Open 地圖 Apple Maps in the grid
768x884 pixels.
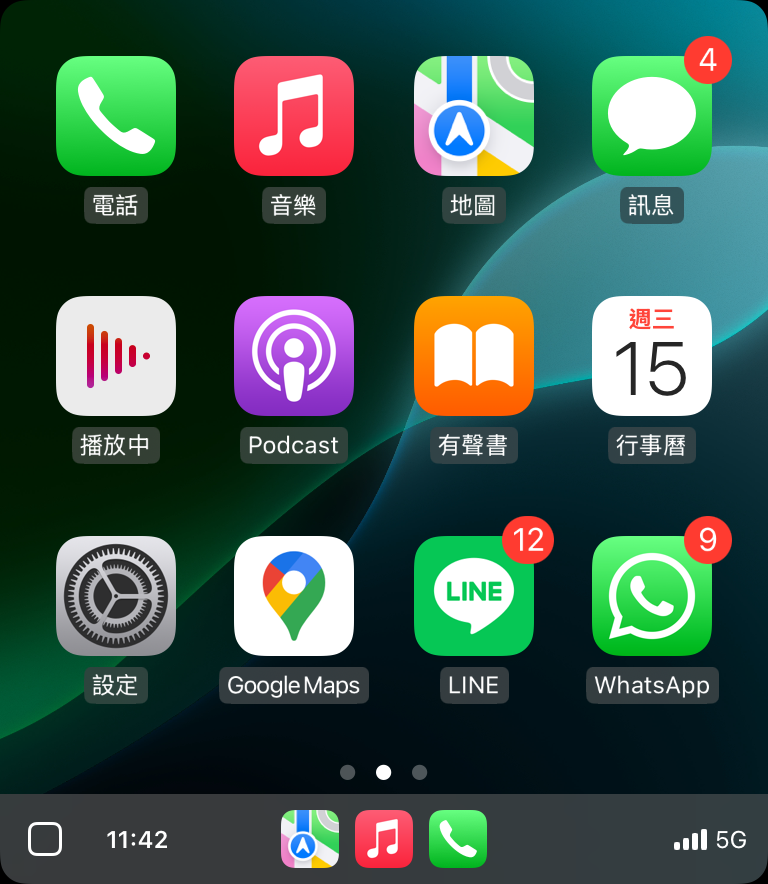[473, 116]
